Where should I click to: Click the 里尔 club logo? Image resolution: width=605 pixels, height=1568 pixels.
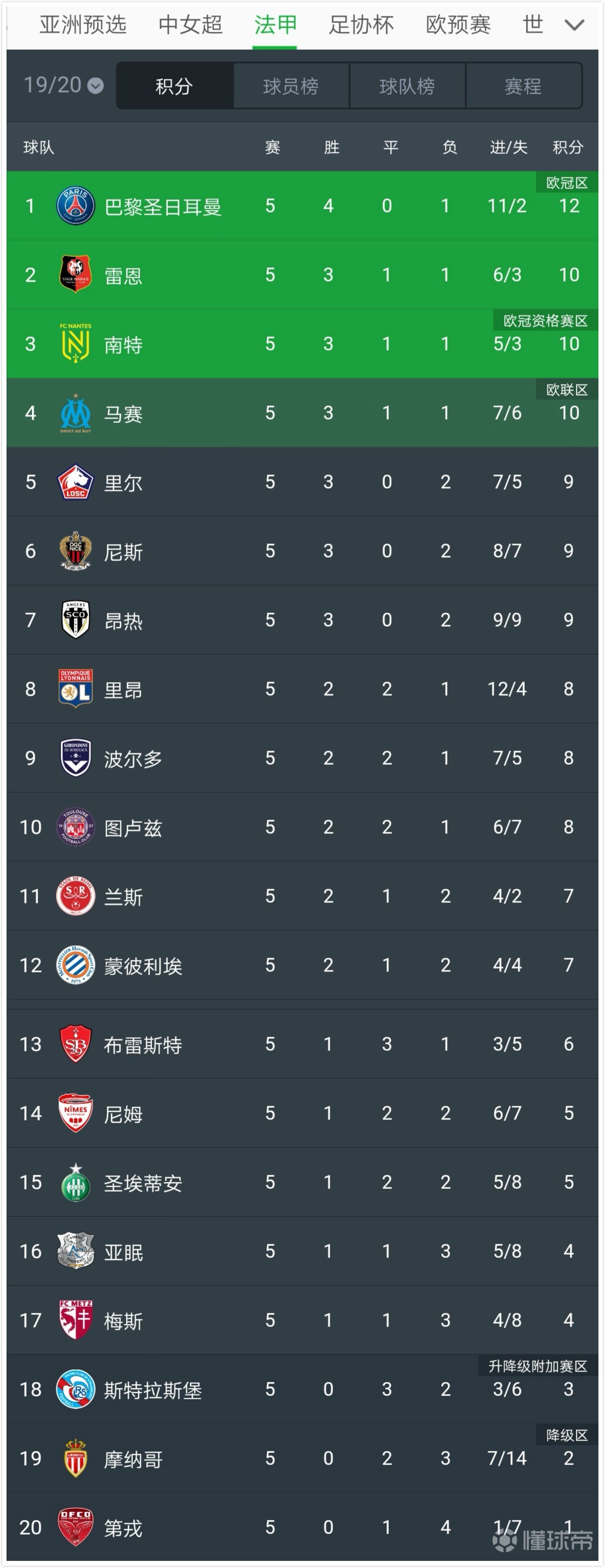click(75, 482)
